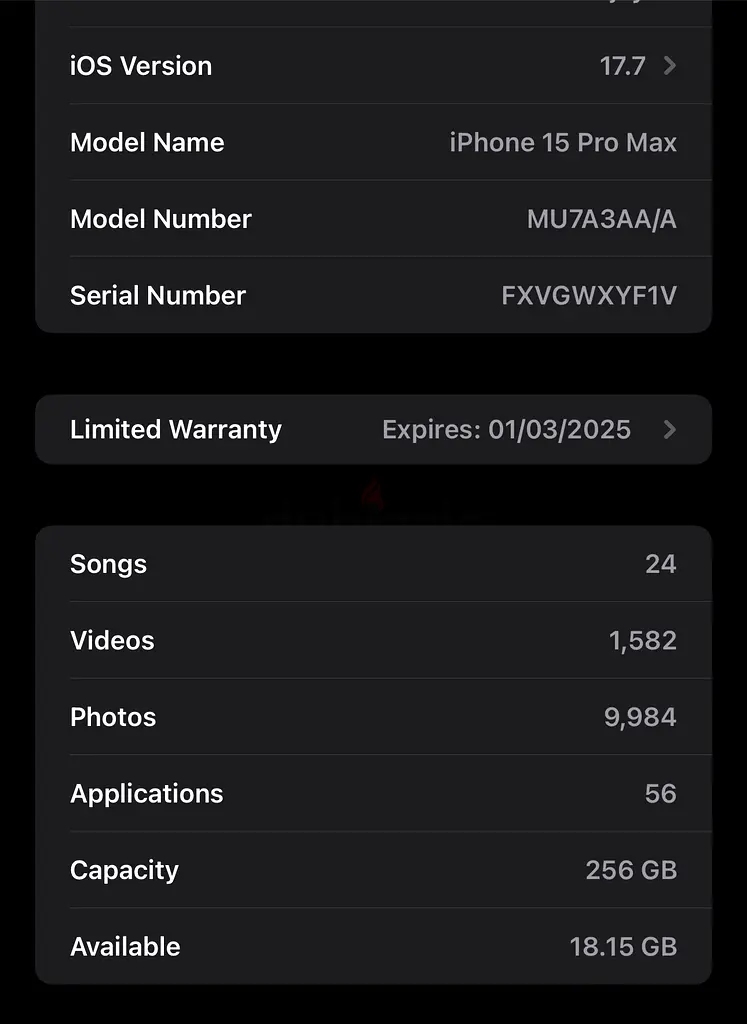Open the iOS Version details

tap(373, 66)
